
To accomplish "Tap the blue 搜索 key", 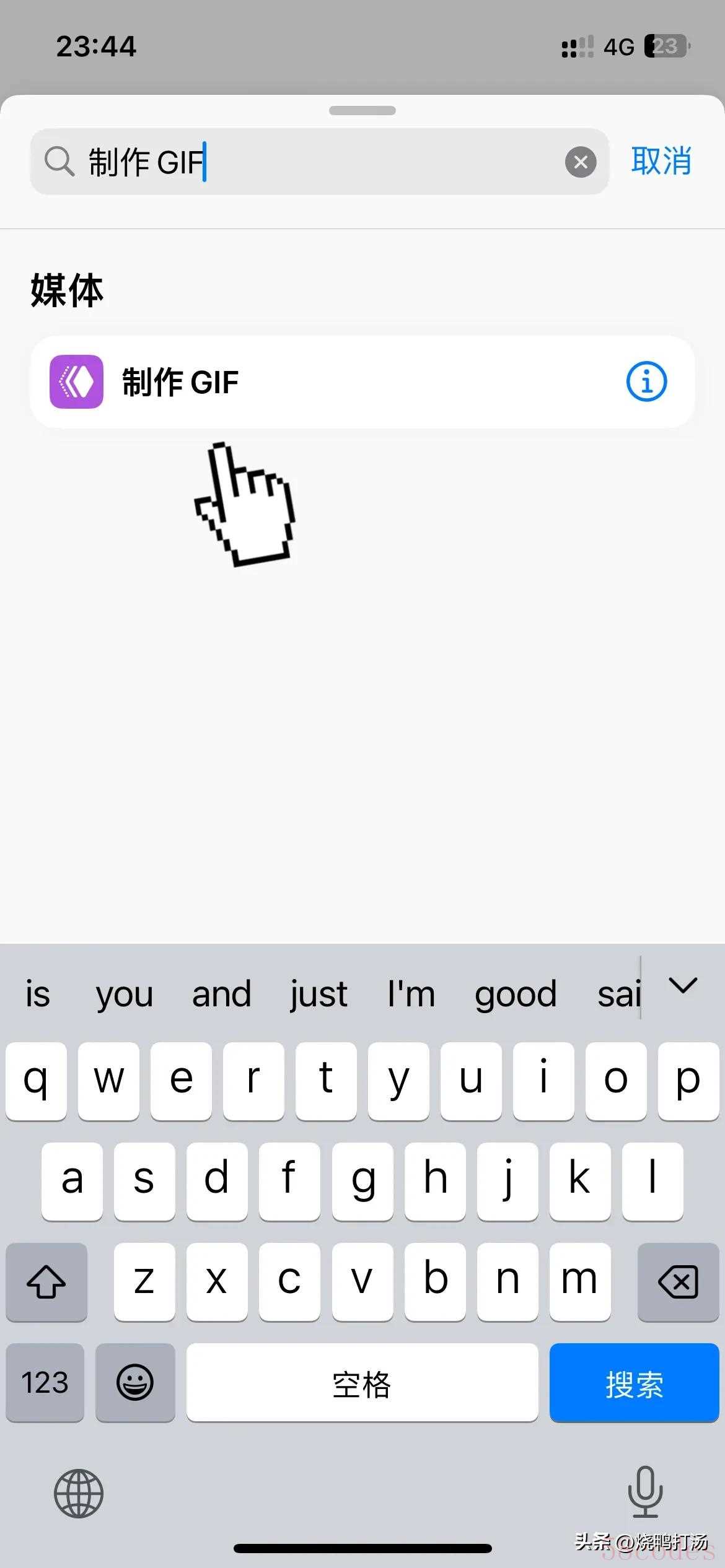I will pos(634,1383).
